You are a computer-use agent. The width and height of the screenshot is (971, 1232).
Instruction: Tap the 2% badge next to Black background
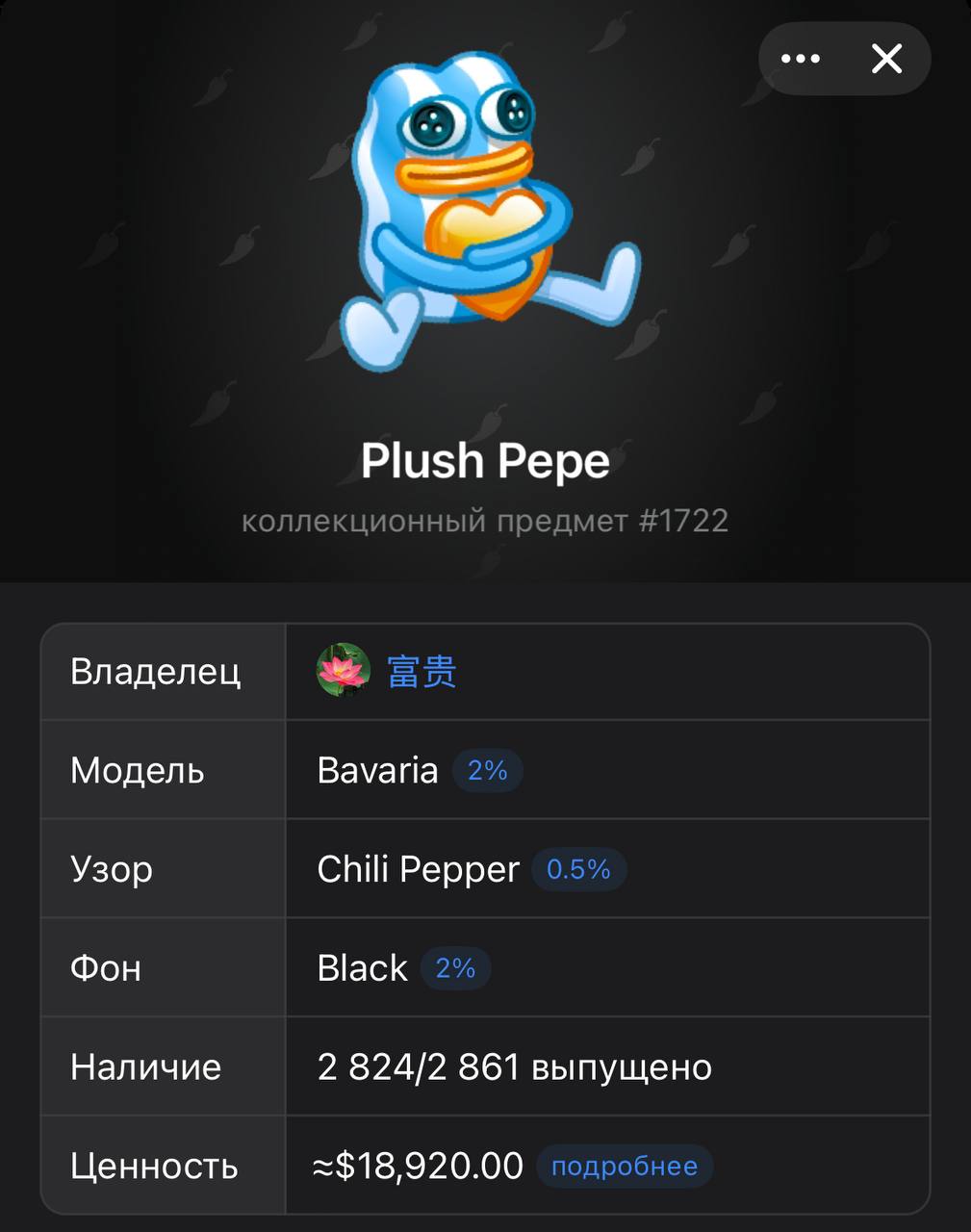pyautogui.click(x=455, y=967)
